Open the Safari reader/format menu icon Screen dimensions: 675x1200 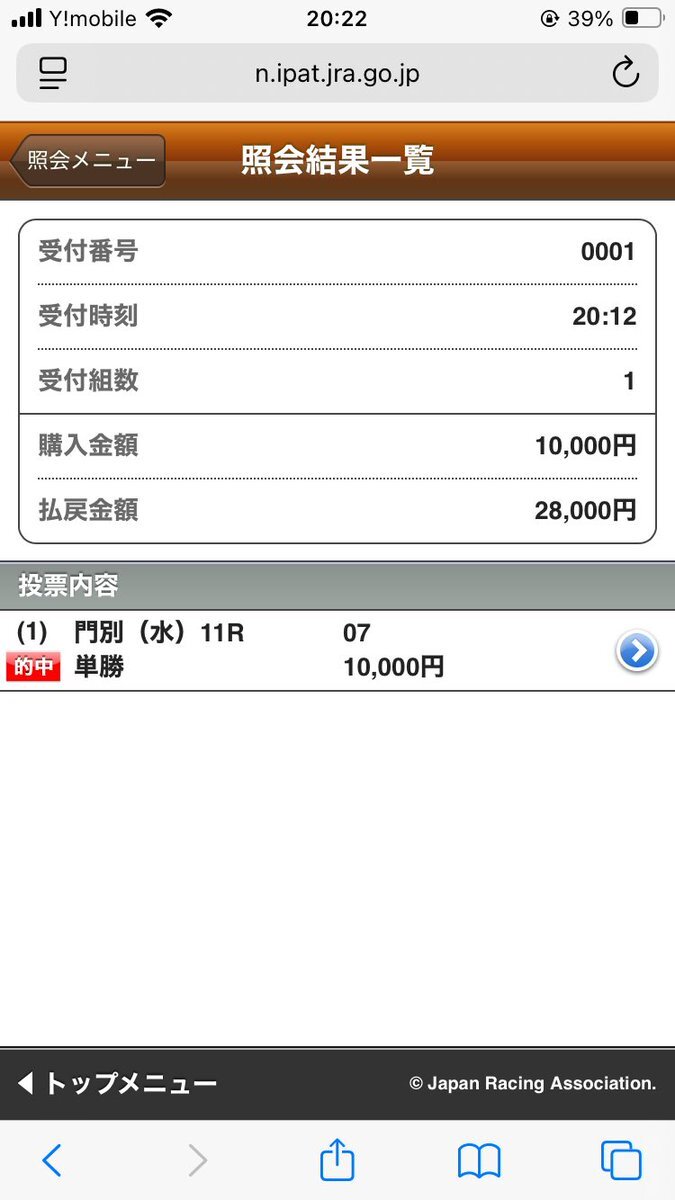[x=53, y=73]
